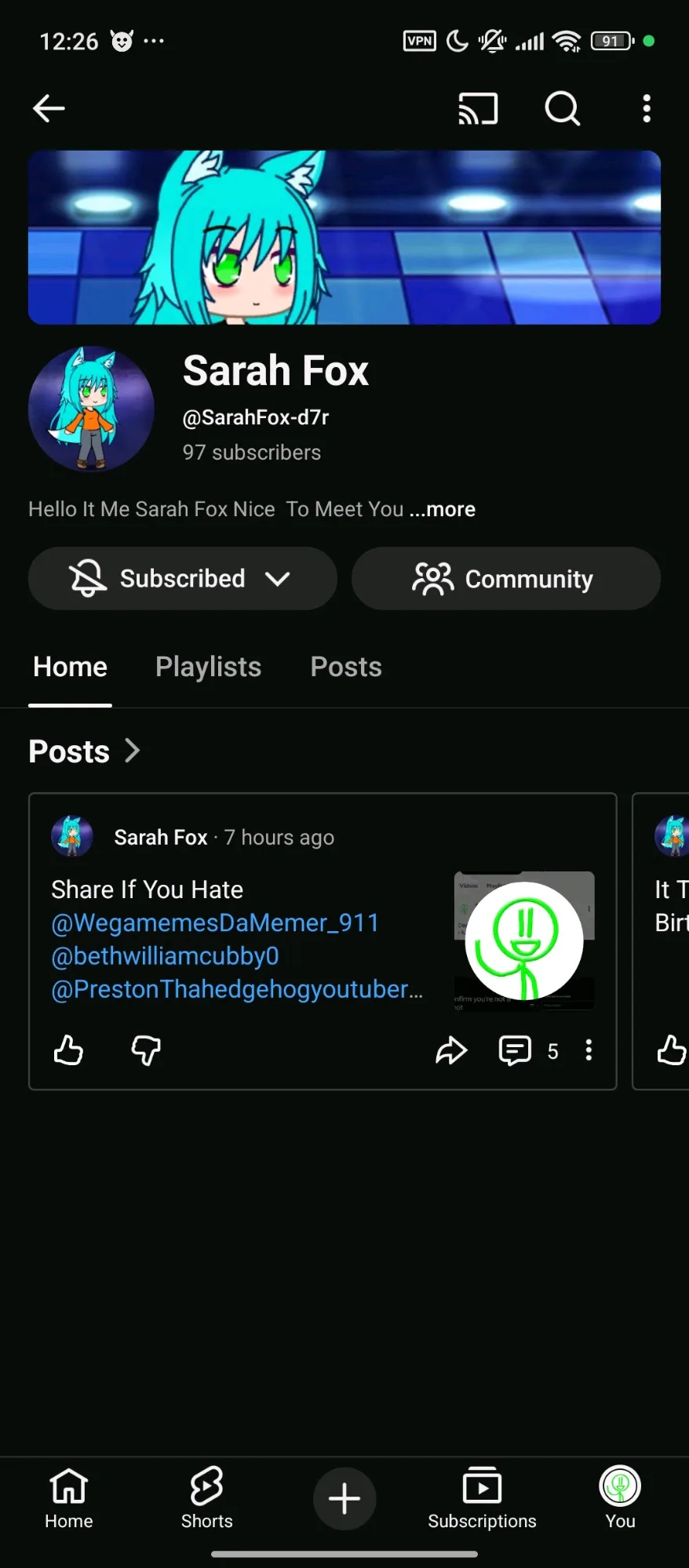Screen dimensions: 689x1568
Task: Go back using the top arrow
Action: [49, 108]
